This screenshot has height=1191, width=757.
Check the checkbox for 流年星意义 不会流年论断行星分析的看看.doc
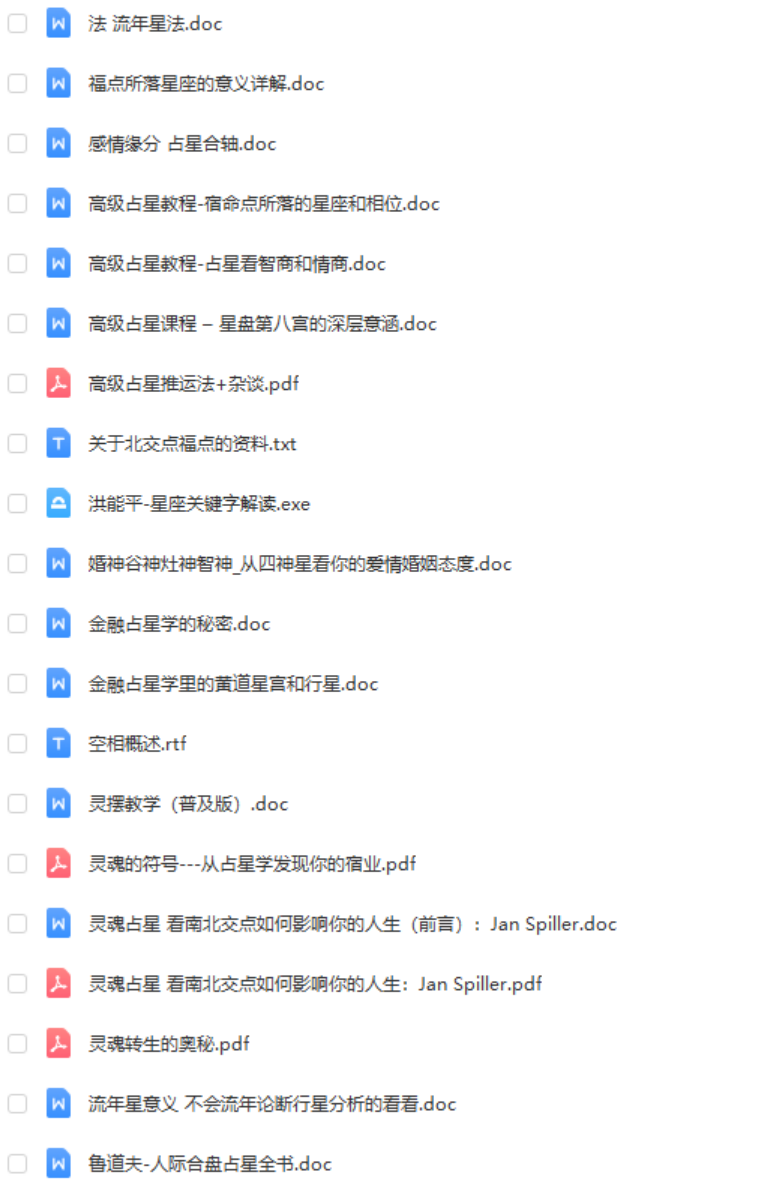click(x=17, y=1103)
